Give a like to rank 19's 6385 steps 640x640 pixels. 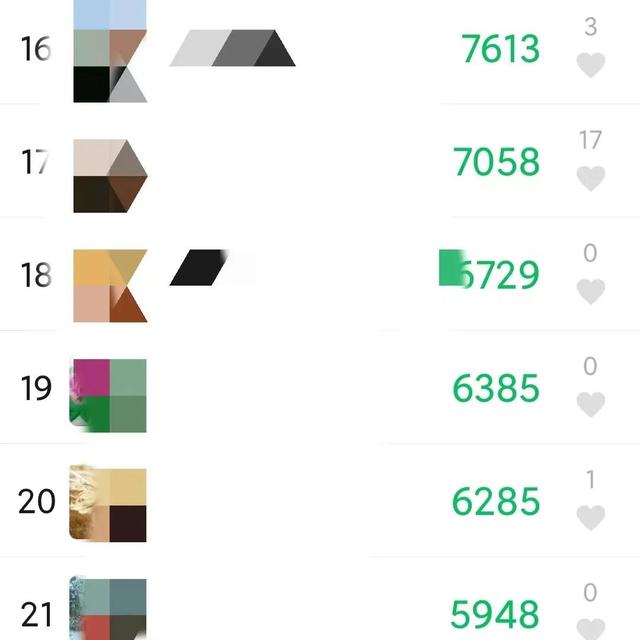coord(591,405)
